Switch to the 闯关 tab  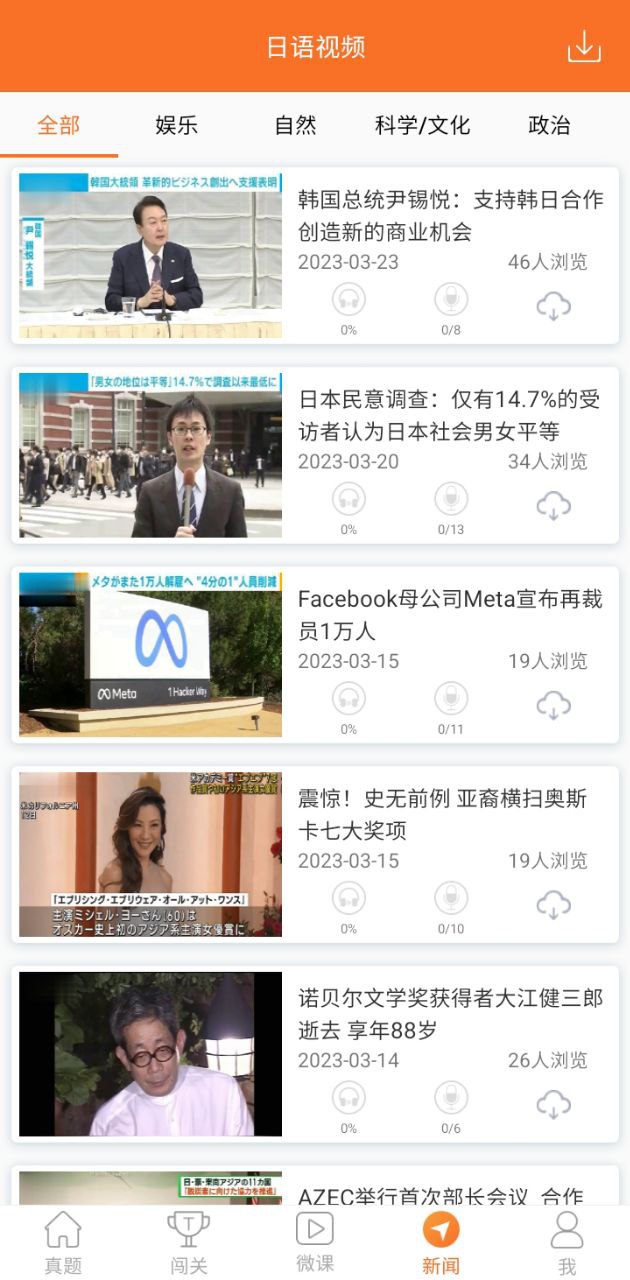[188, 1243]
